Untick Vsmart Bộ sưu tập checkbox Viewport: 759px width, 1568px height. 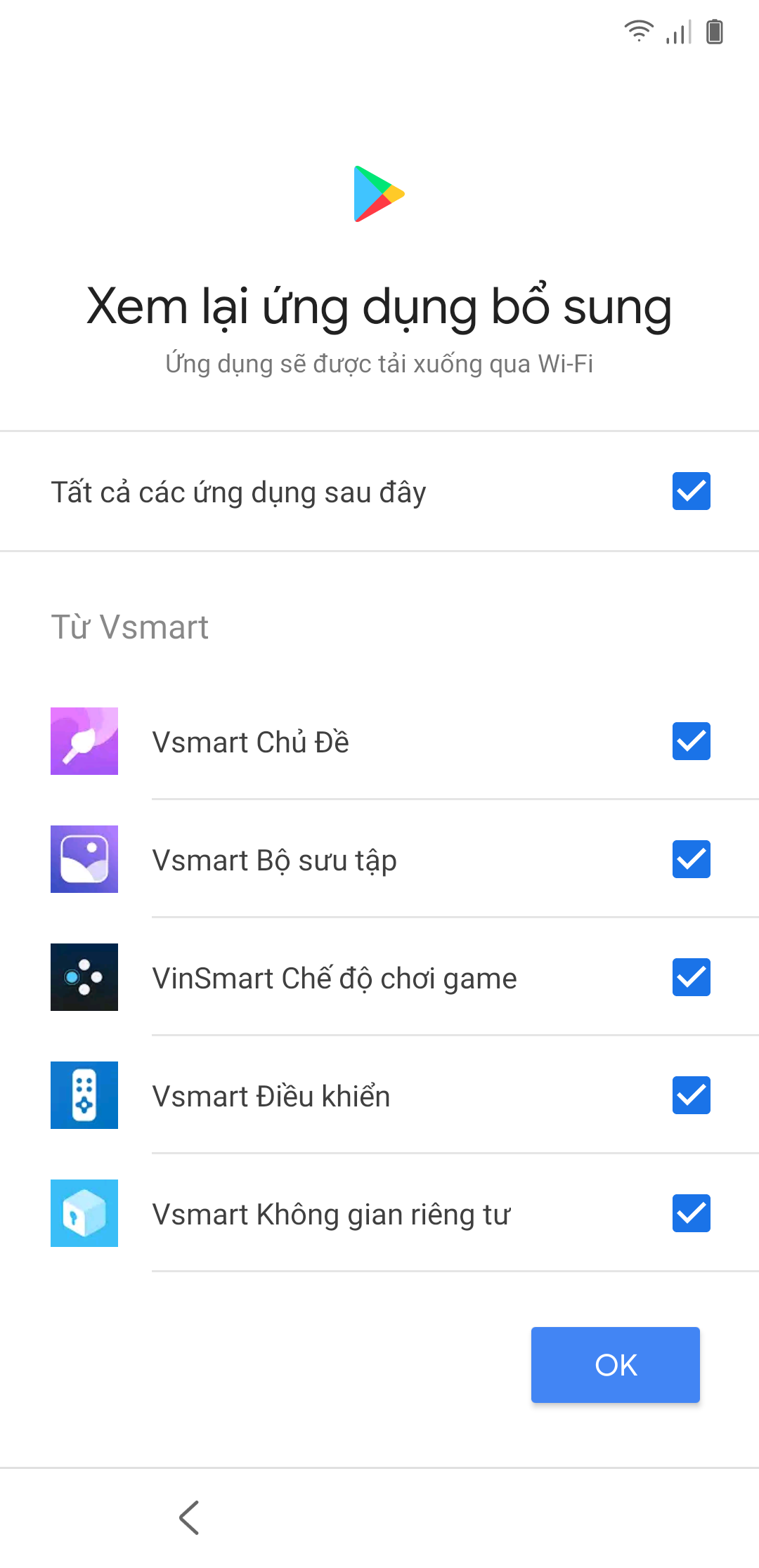(x=691, y=859)
